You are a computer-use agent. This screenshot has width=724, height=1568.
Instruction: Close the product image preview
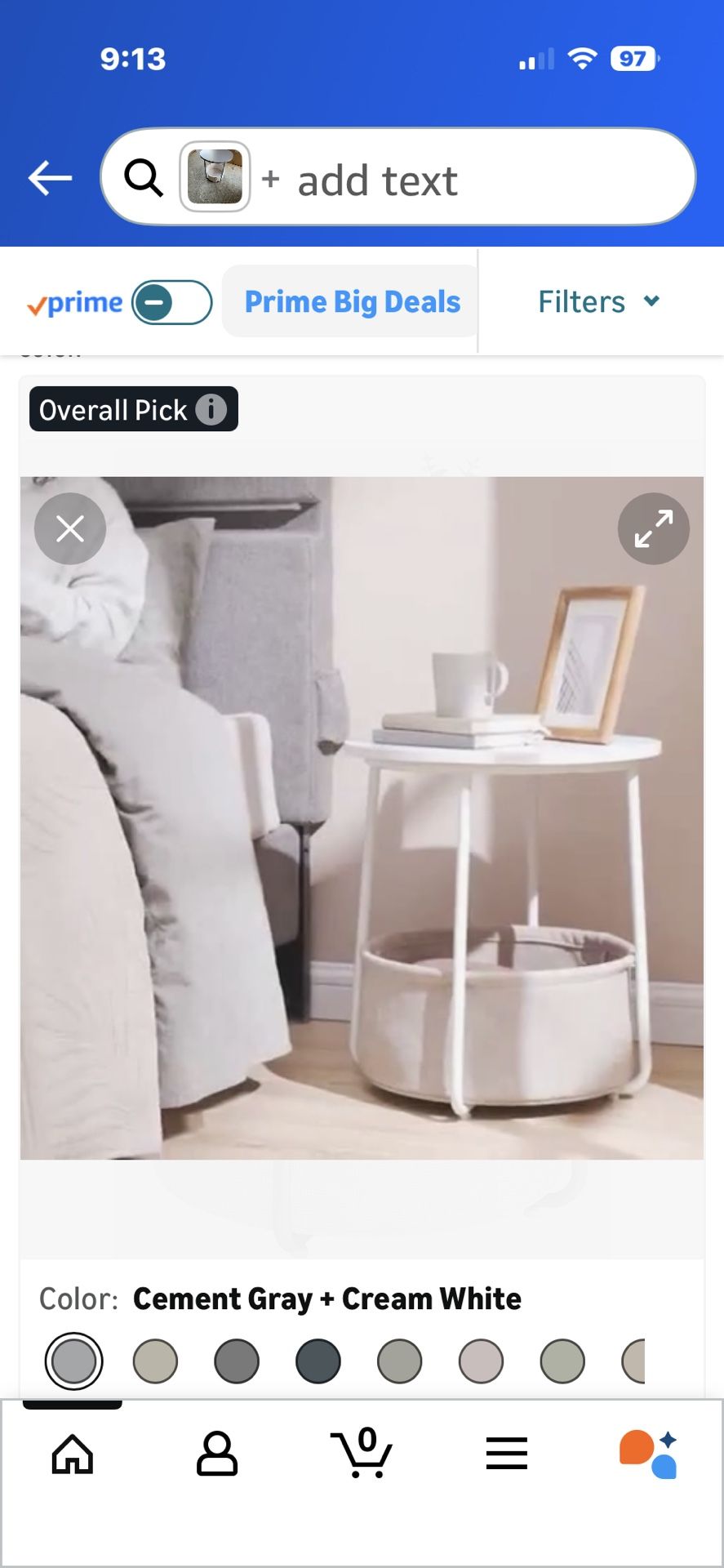(x=70, y=528)
